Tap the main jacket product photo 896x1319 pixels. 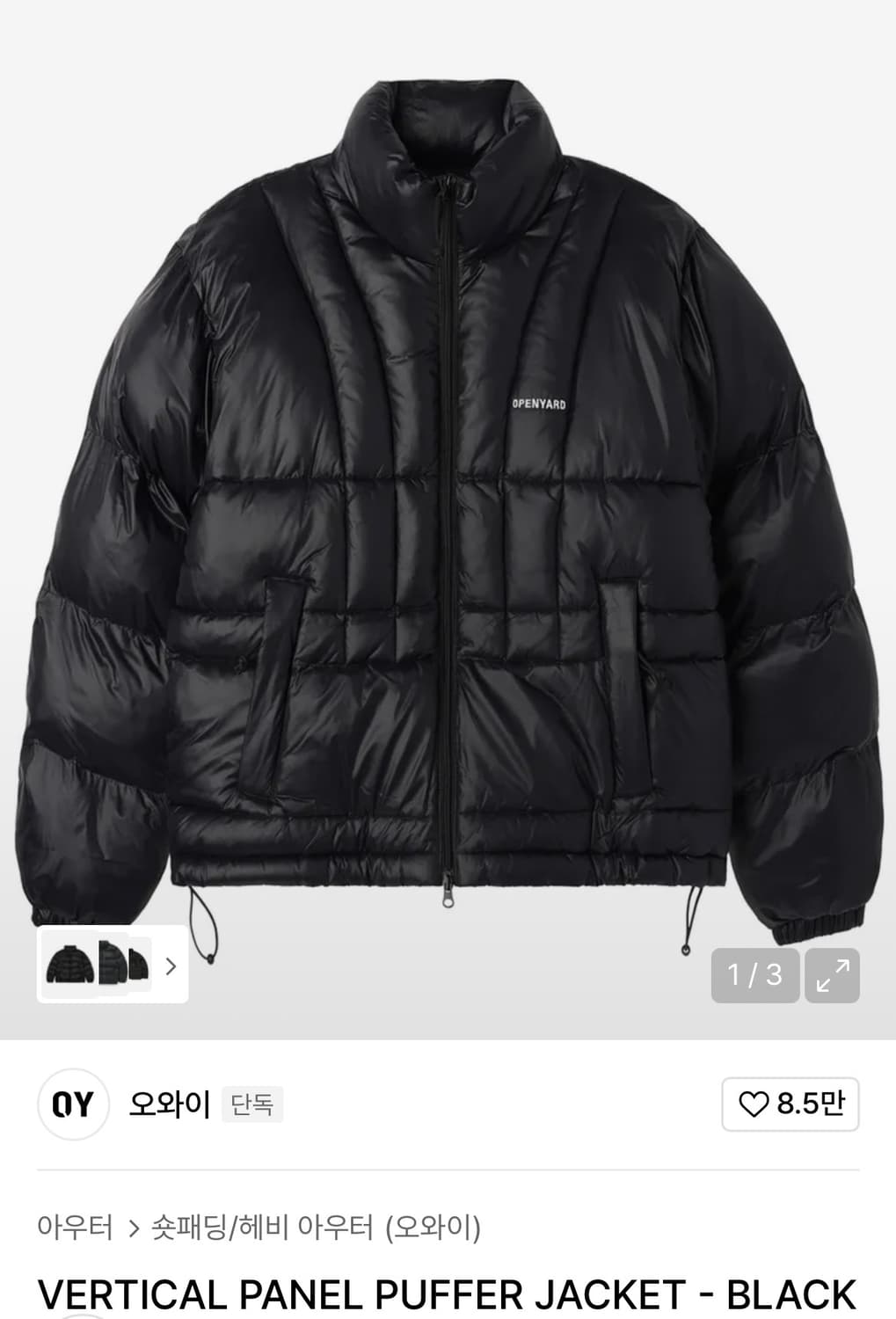point(448,492)
